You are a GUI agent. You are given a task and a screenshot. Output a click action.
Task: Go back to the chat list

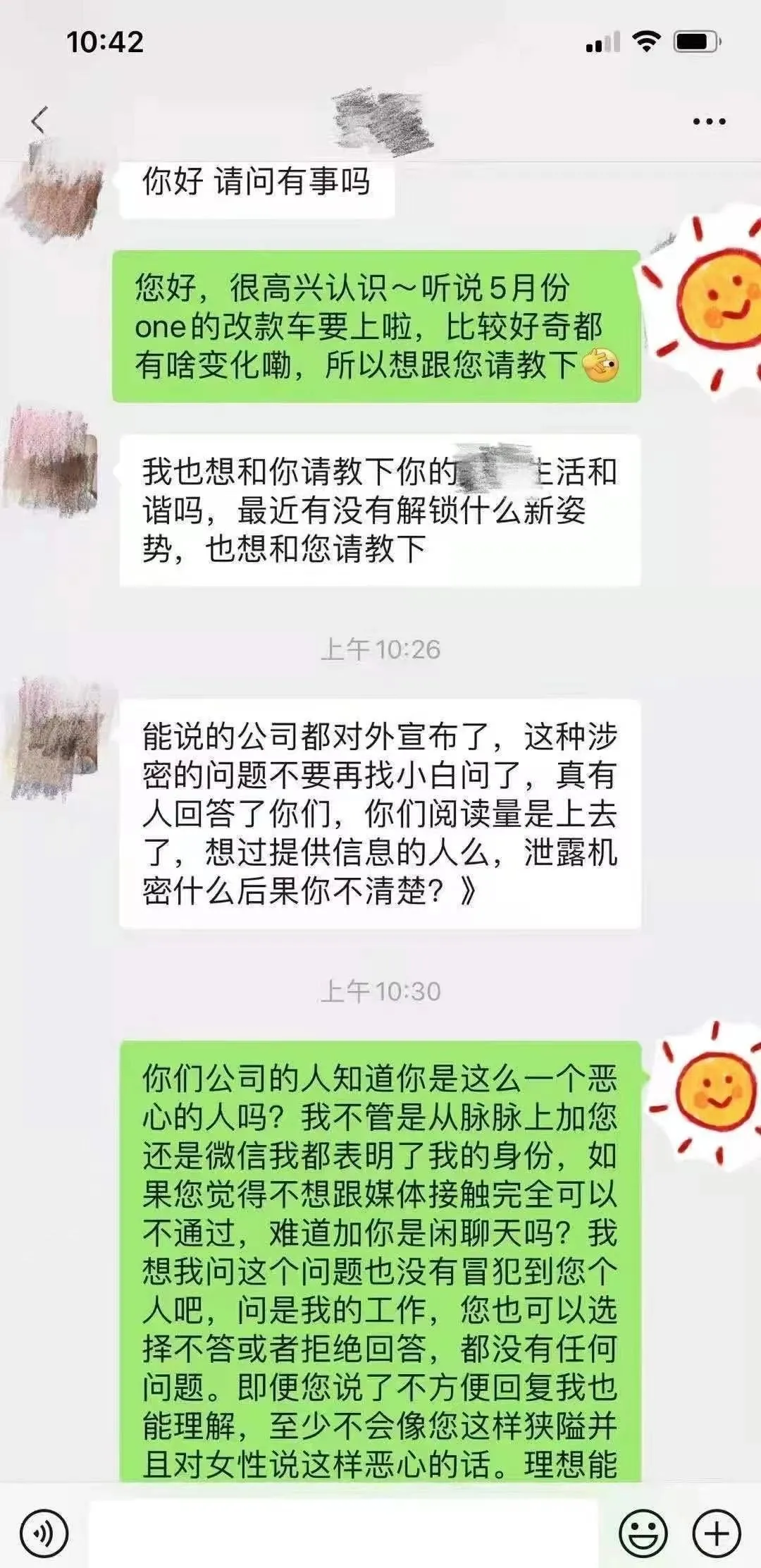coord(39,121)
